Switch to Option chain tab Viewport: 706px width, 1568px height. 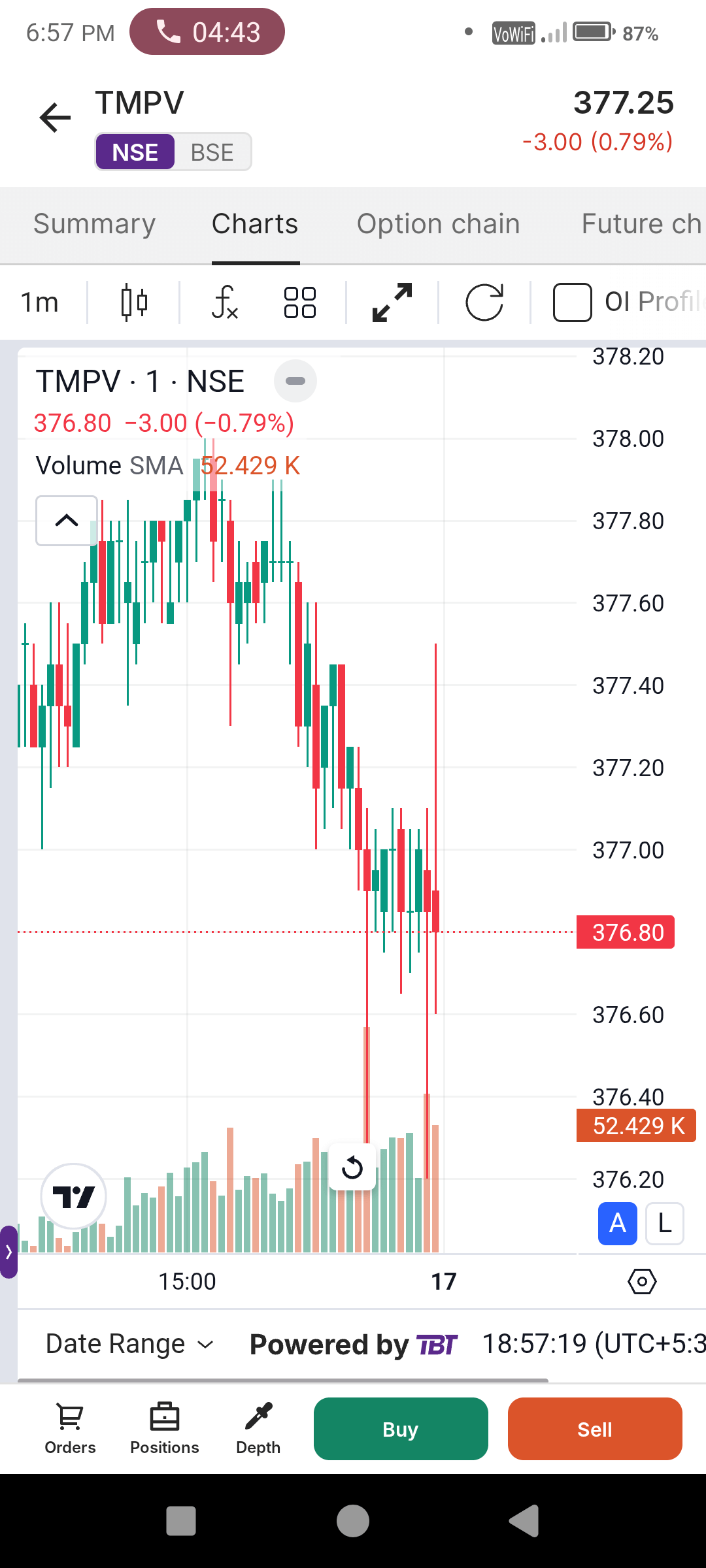pyautogui.click(x=438, y=224)
